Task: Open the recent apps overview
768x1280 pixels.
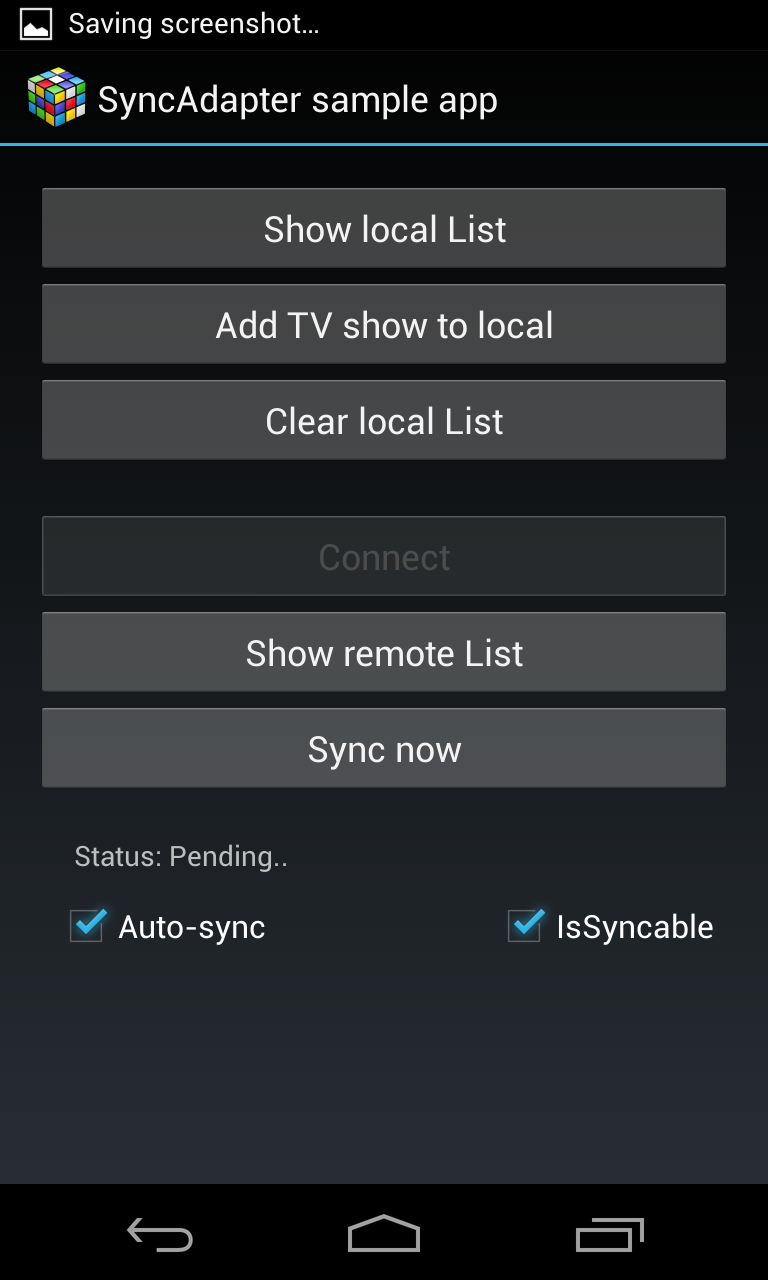Action: pyautogui.click(x=609, y=1234)
